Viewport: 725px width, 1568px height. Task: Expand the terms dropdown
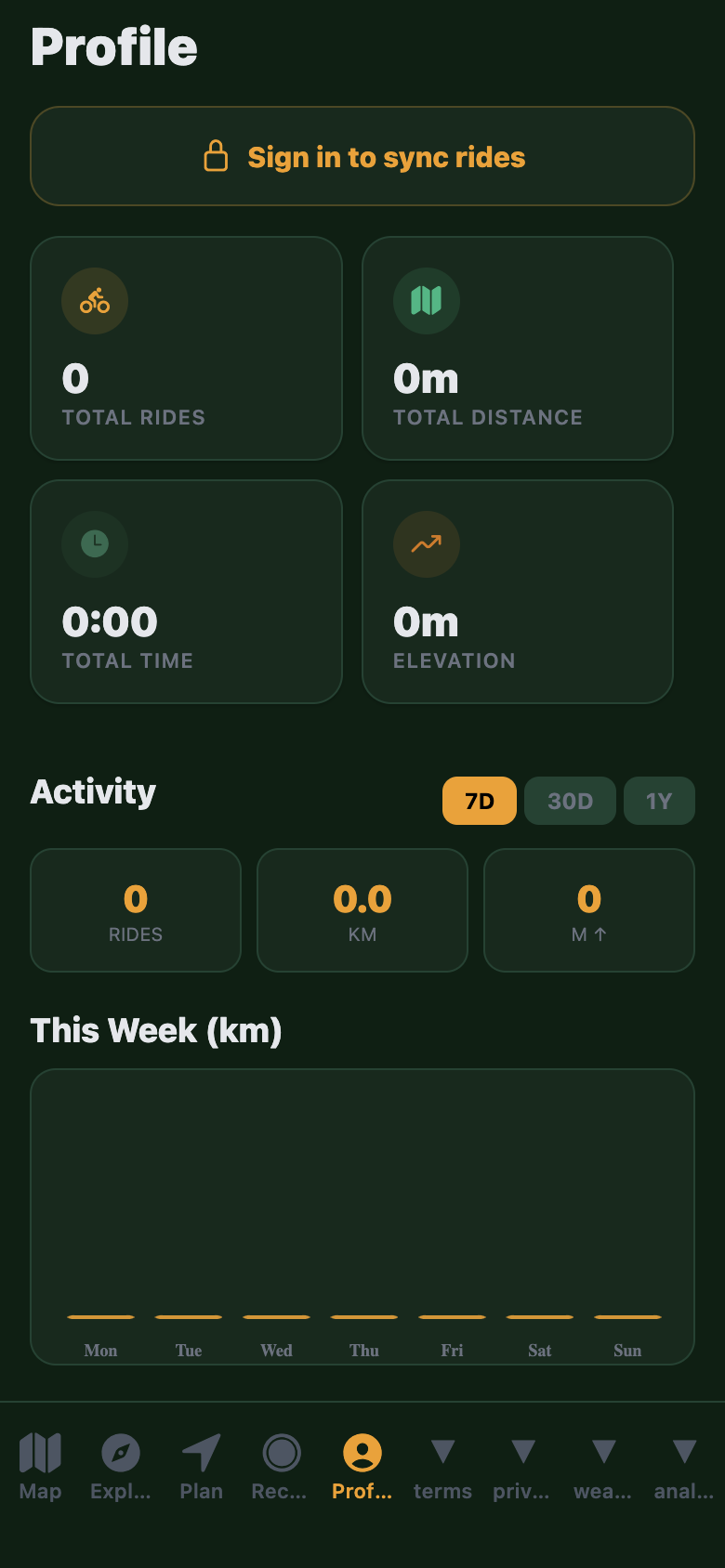tap(442, 1452)
